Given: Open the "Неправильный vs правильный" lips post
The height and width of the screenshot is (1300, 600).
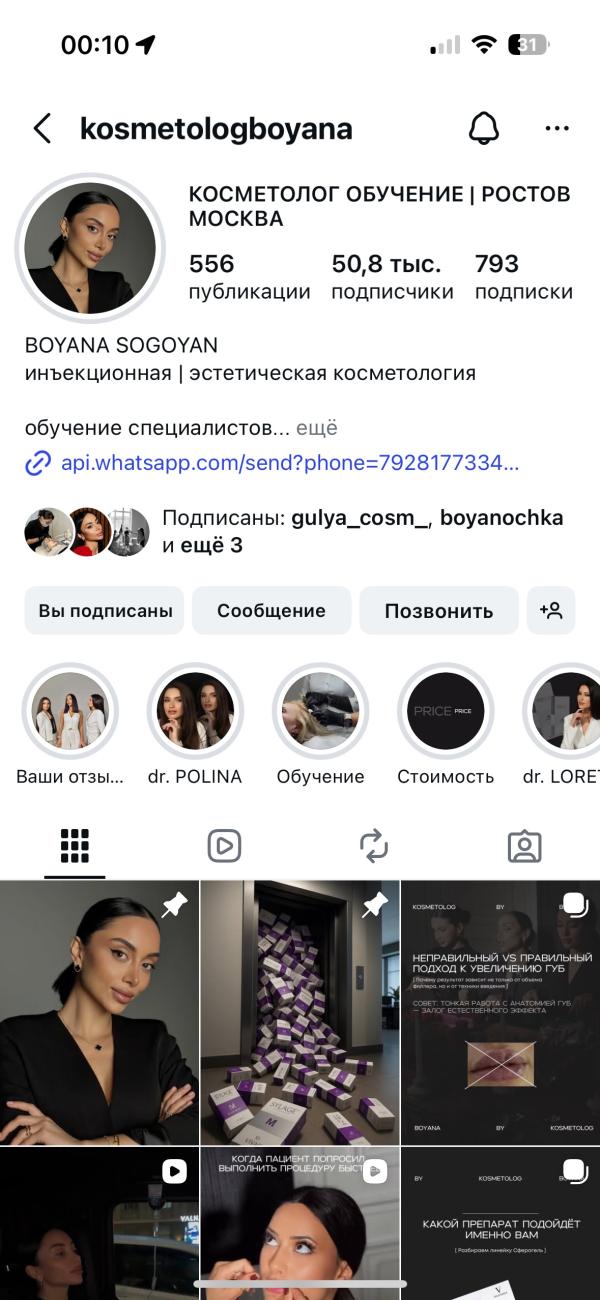Looking at the screenshot, I should pyautogui.click(x=500, y=1012).
